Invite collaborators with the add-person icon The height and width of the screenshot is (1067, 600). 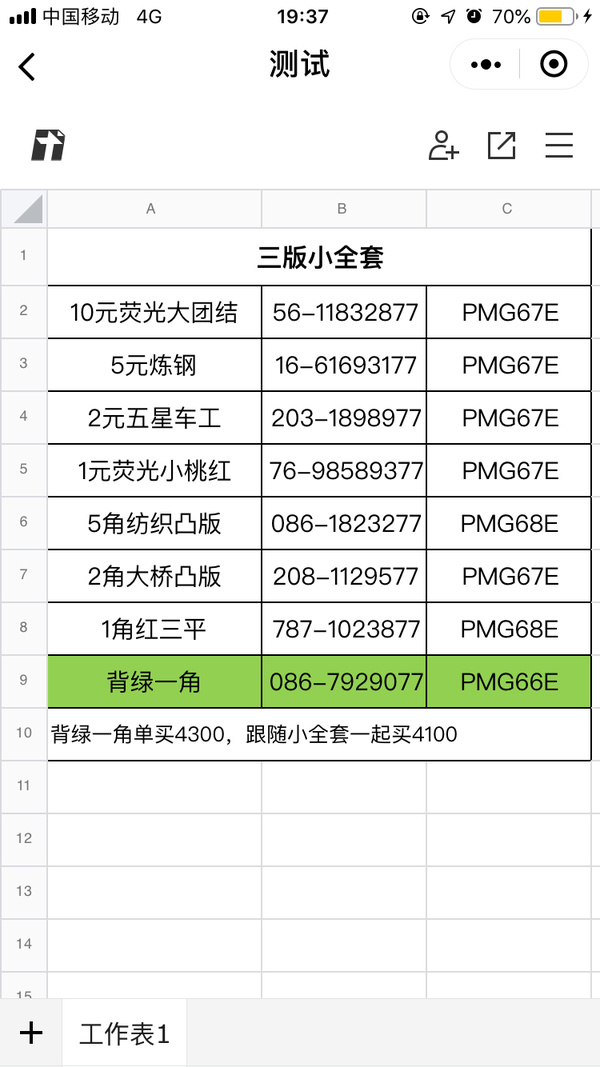click(x=444, y=145)
